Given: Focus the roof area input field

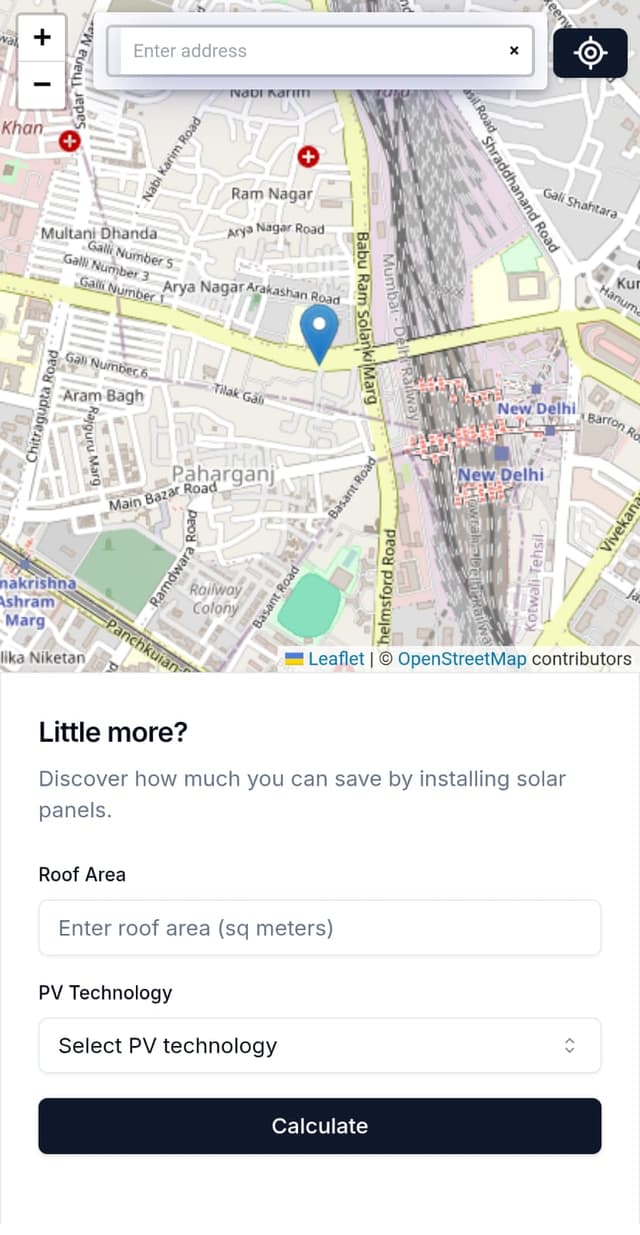Looking at the screenshot, I should pyautogui.click(x=320, y=928).
